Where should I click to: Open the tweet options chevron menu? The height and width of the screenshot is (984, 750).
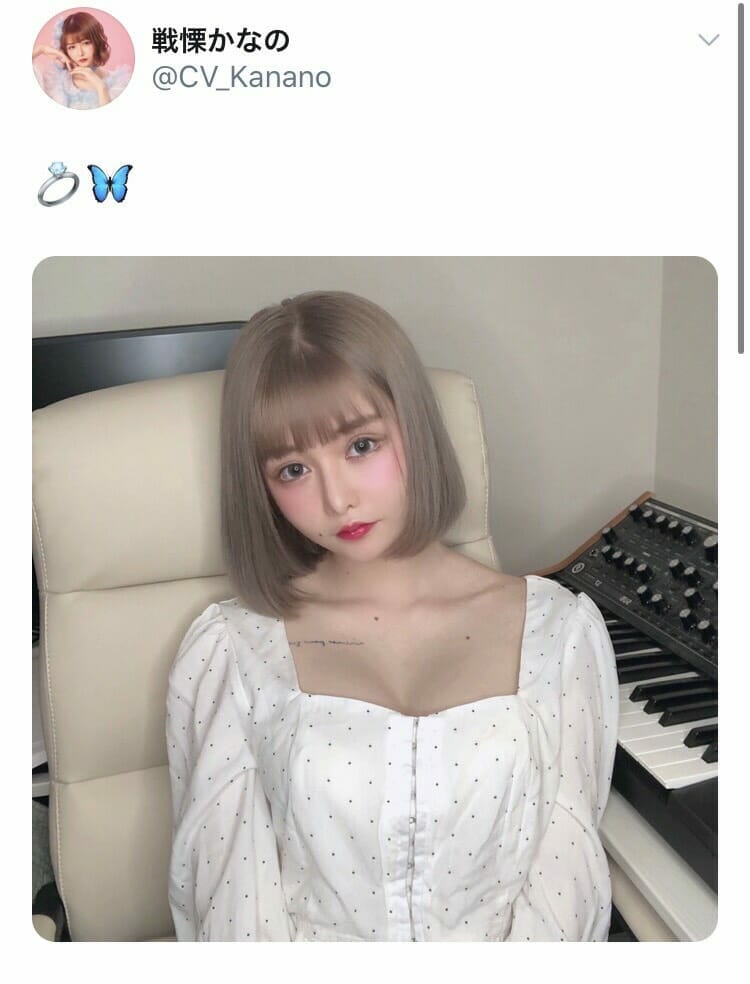coord(708,40)
